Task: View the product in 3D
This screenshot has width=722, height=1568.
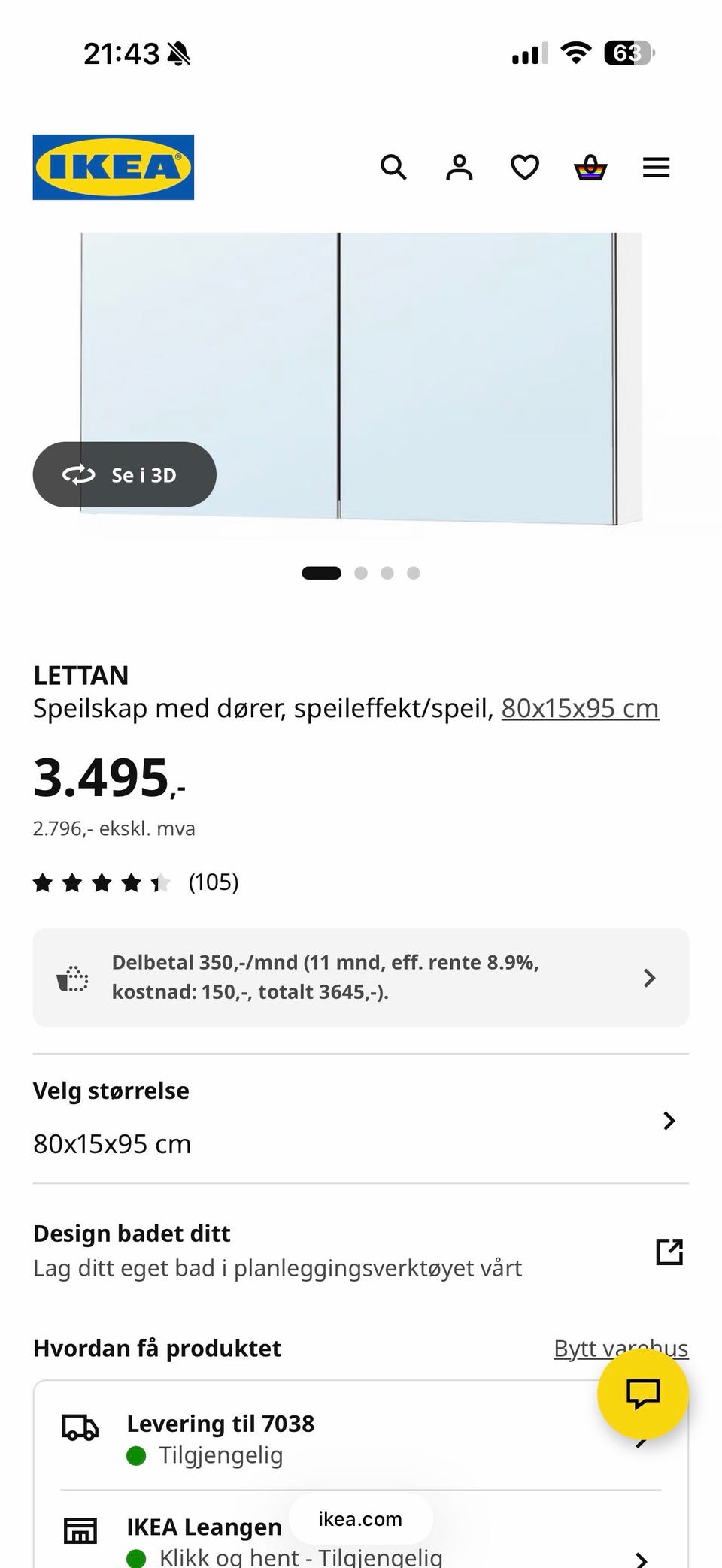Action: tap(124, 474)
